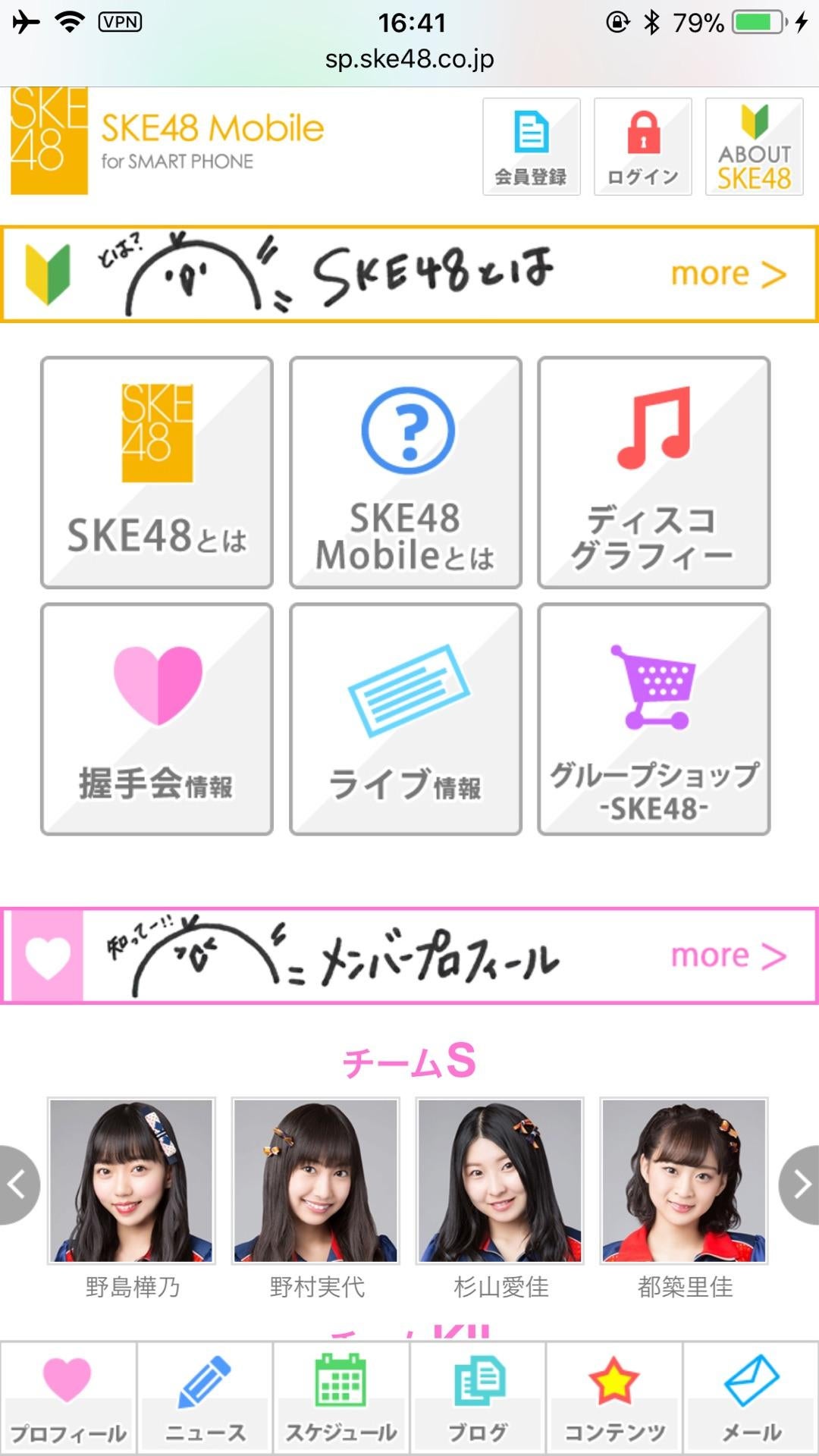Open the SKE48 Mobileとは tile
819x1456 pixels.
point(406,472)
